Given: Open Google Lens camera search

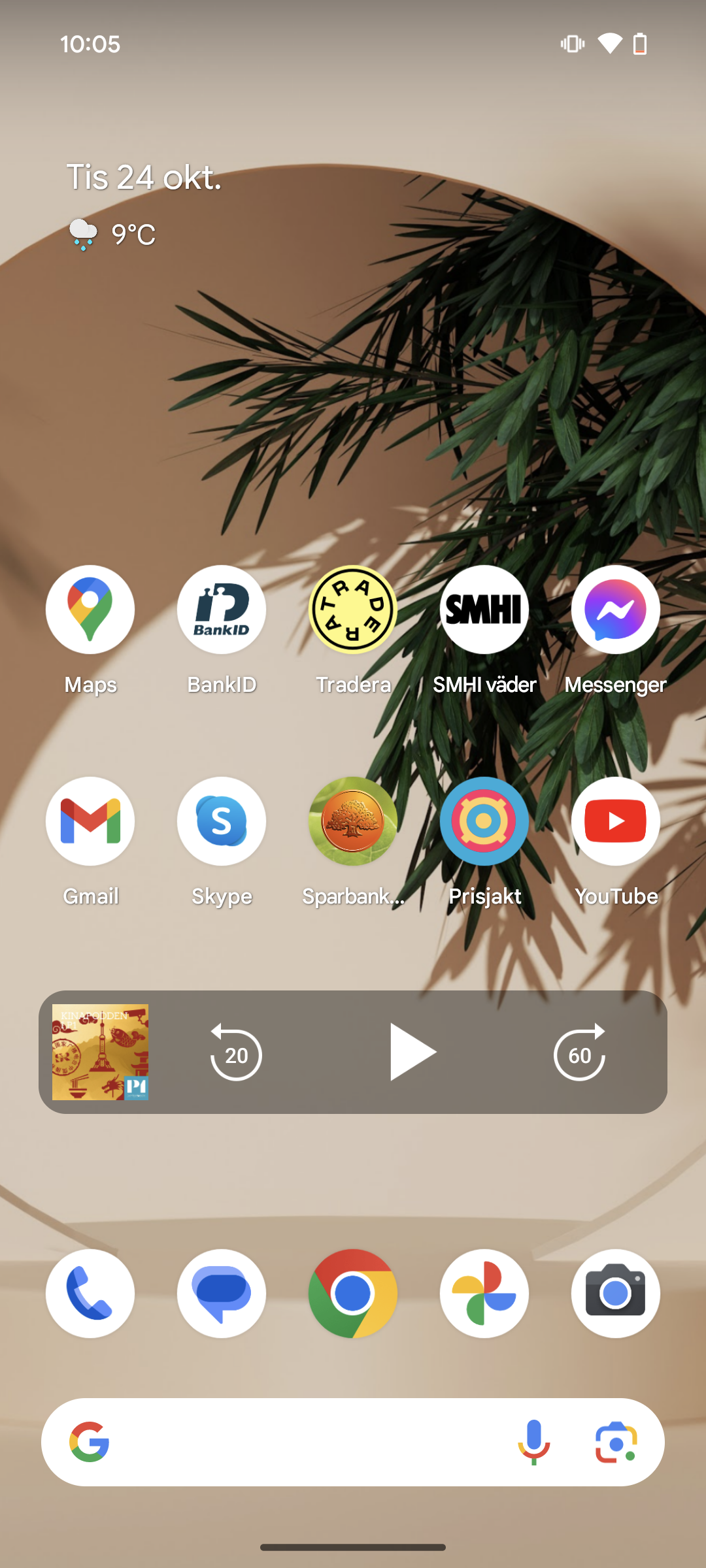Looking at the screenshot, I should 616,1442.
